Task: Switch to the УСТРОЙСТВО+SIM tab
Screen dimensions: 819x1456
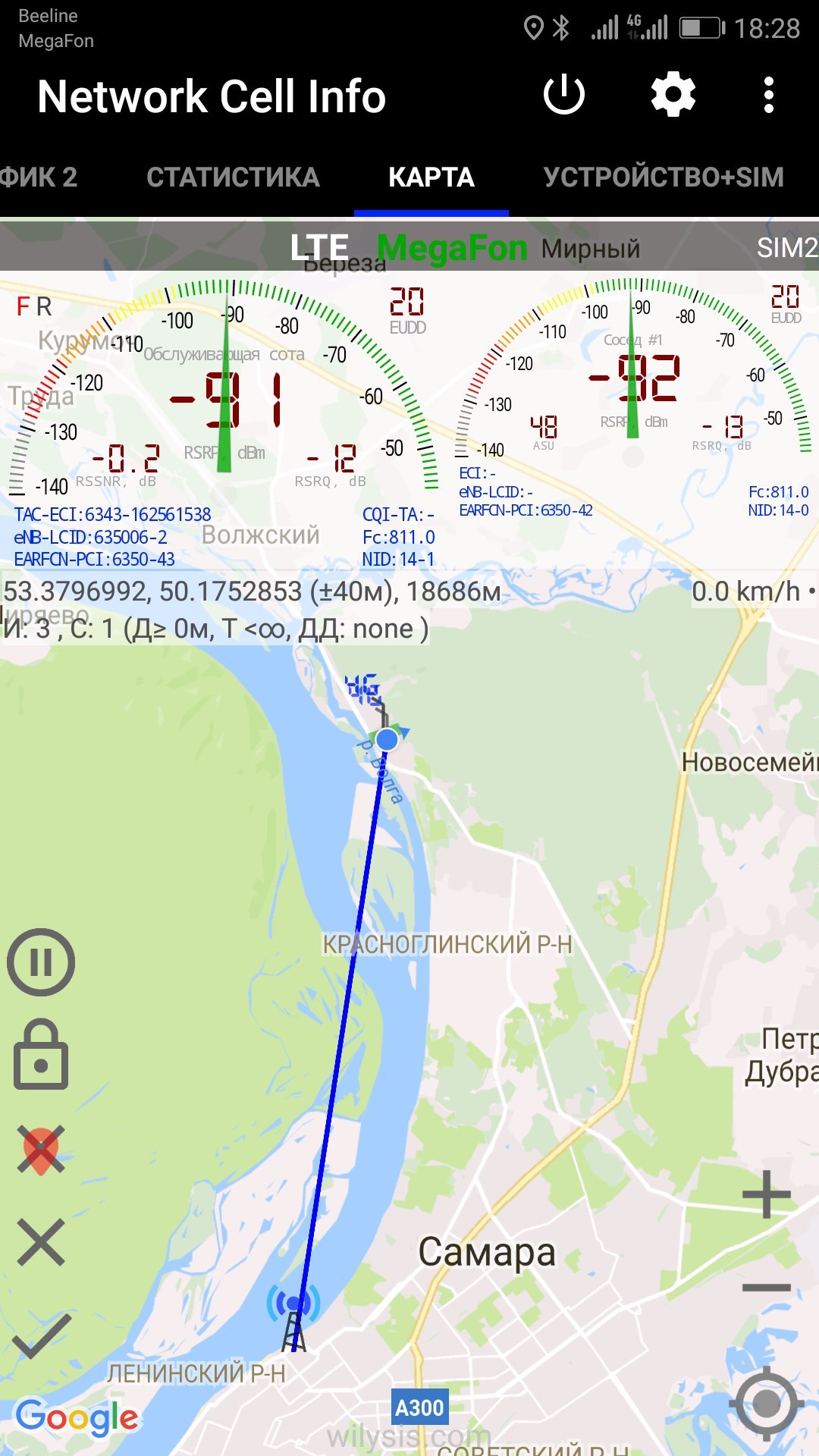Action: pos(664,177)
